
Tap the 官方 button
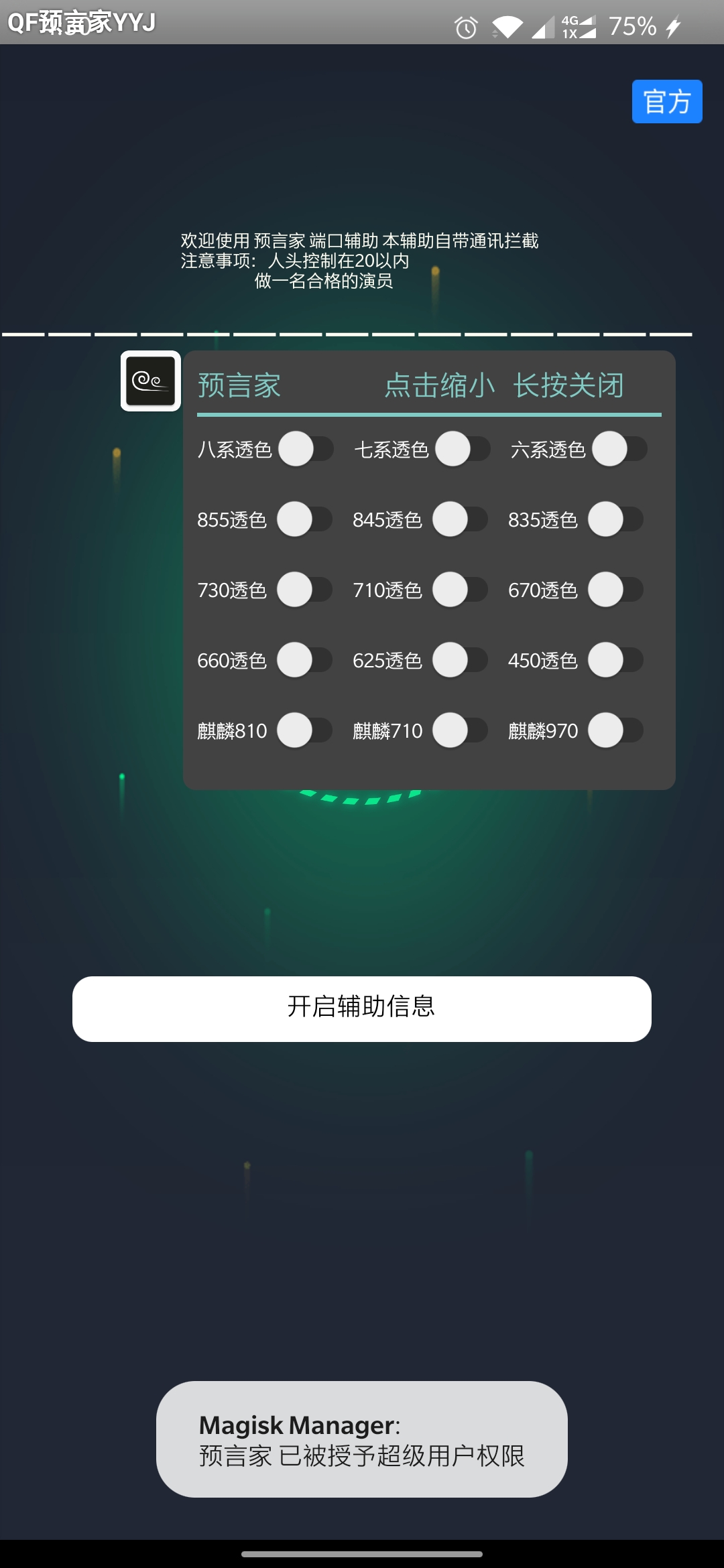point(666,102)
